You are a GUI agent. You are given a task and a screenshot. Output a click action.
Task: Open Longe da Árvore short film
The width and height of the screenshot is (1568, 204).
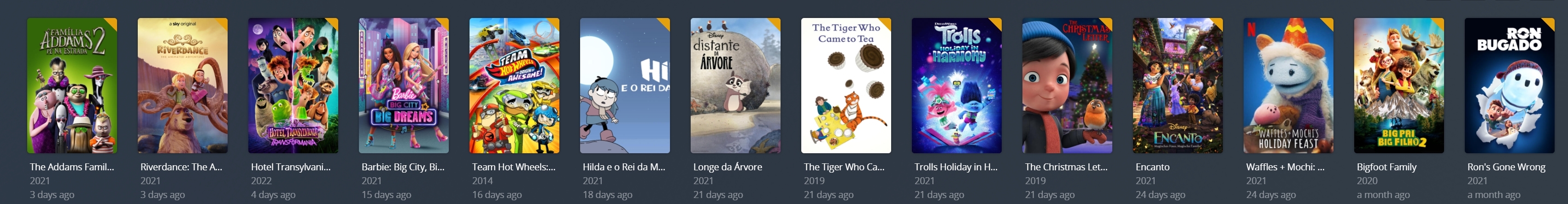(735, 85)
